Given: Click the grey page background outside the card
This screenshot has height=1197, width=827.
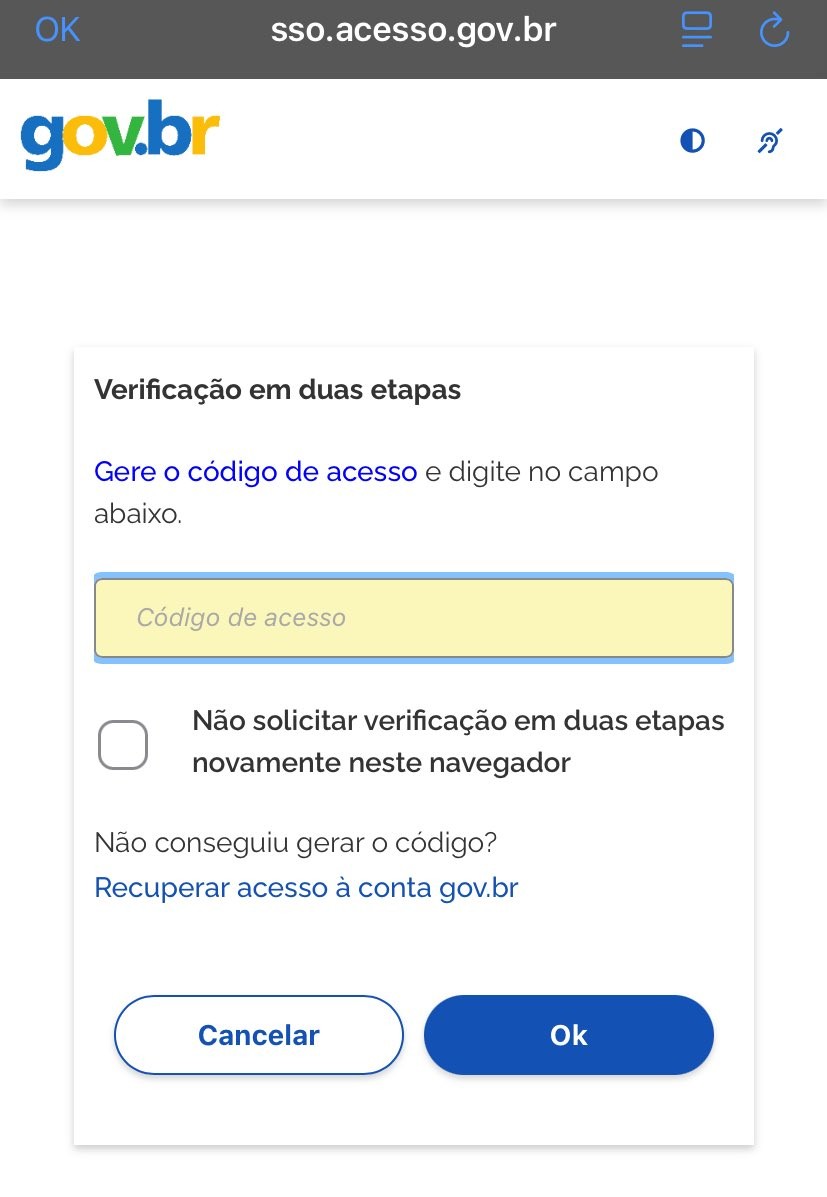Looking at the screenshot, I should pyautogui.click(x=413, y=270).
